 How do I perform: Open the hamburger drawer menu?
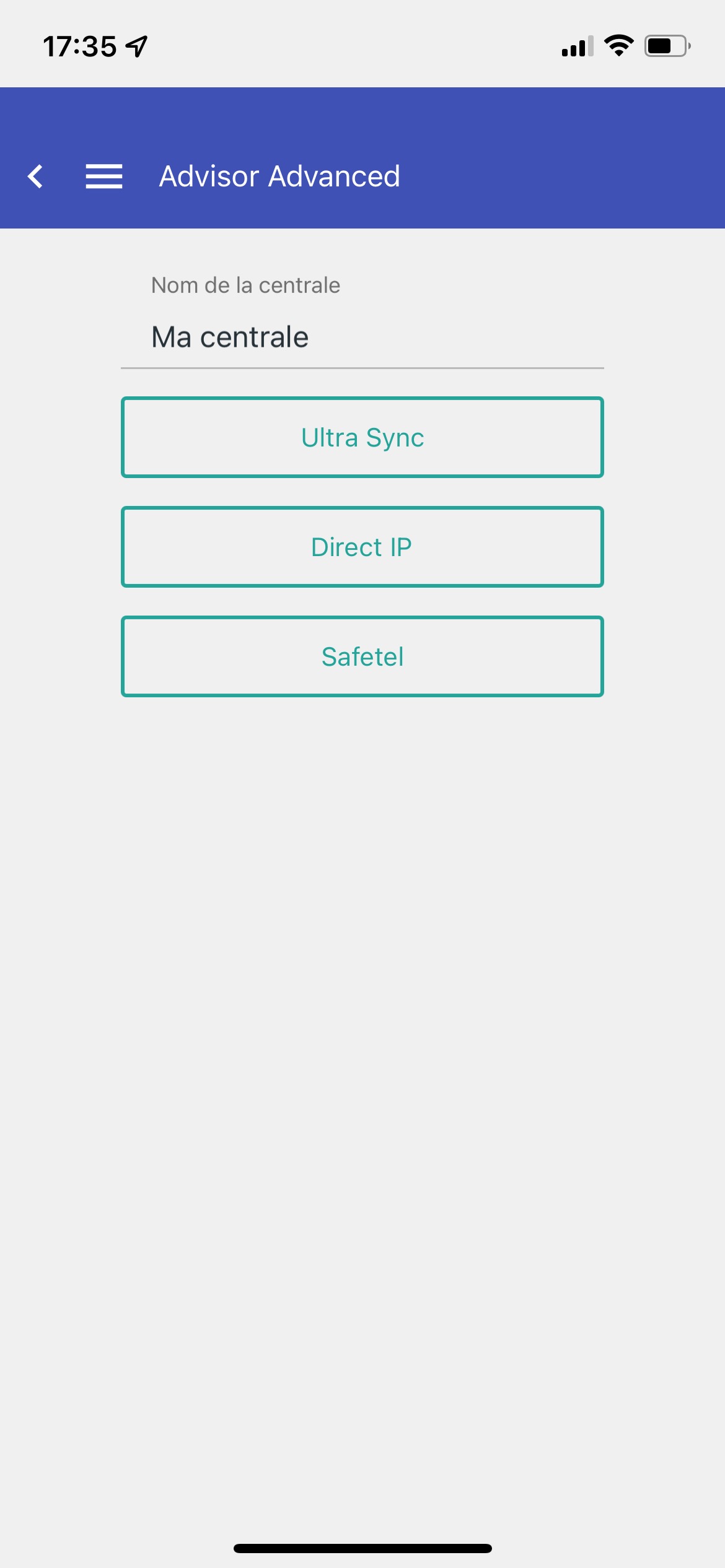[103, 176]
